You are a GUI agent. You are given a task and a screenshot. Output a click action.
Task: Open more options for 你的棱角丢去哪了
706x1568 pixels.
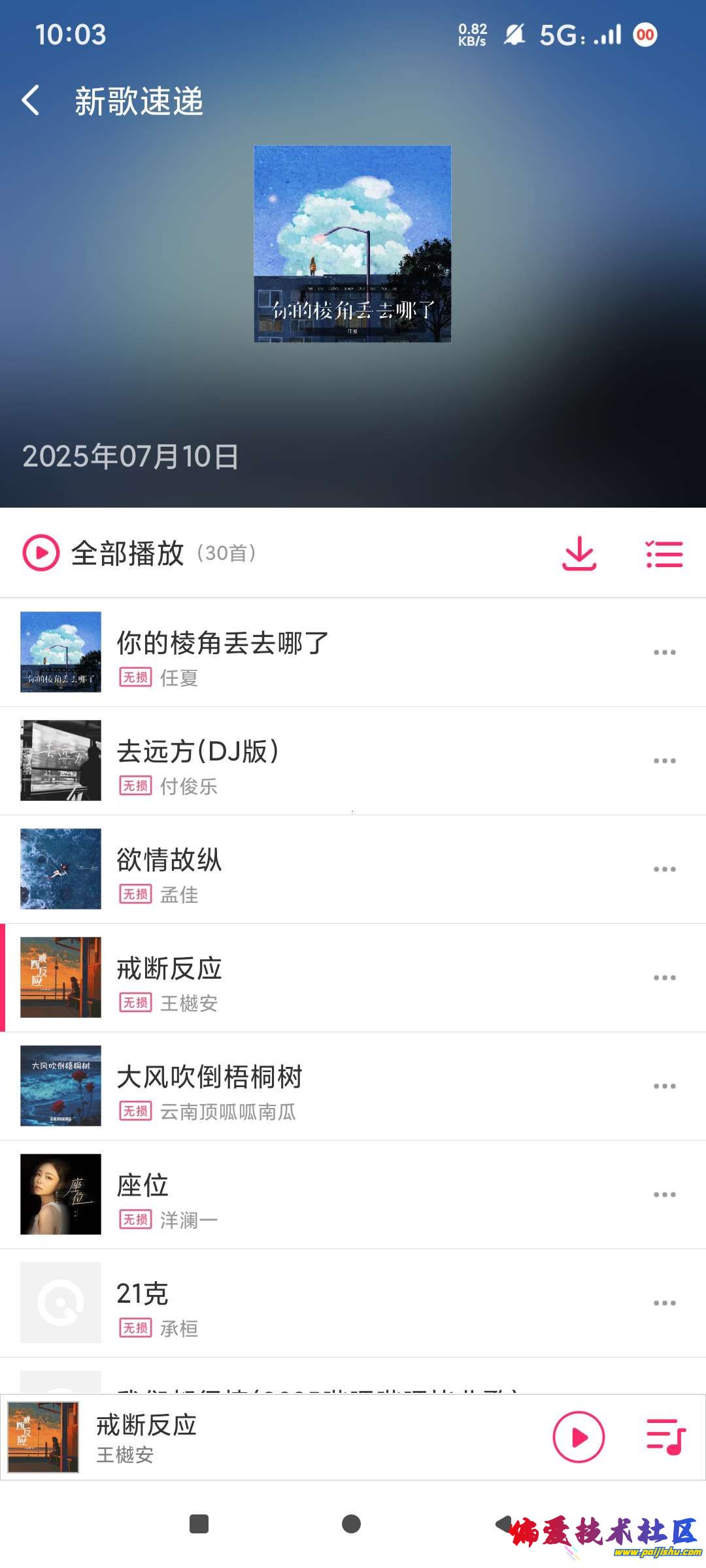click(664, 652)
